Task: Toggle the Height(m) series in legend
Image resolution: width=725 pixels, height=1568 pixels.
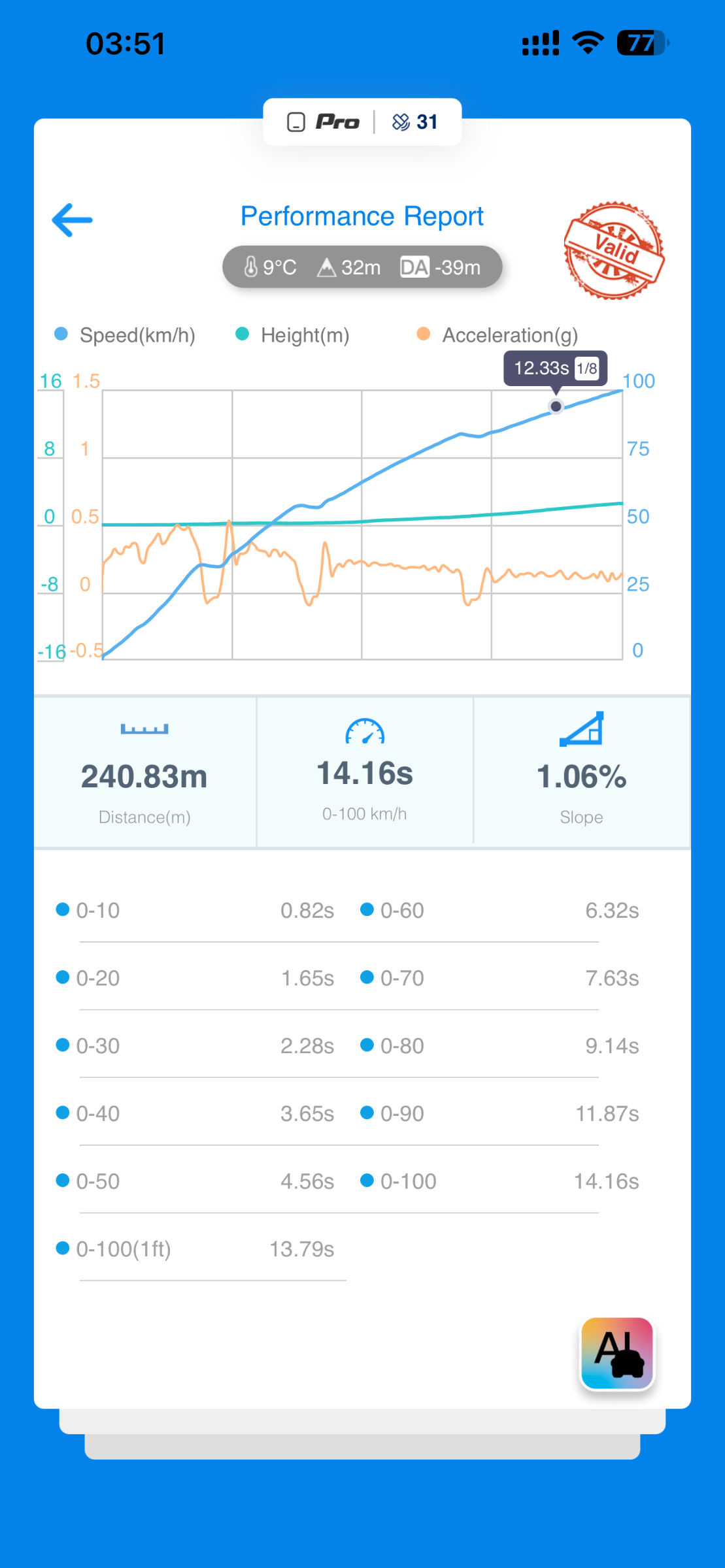Action: pyautogui.click(x=292, y=335)
